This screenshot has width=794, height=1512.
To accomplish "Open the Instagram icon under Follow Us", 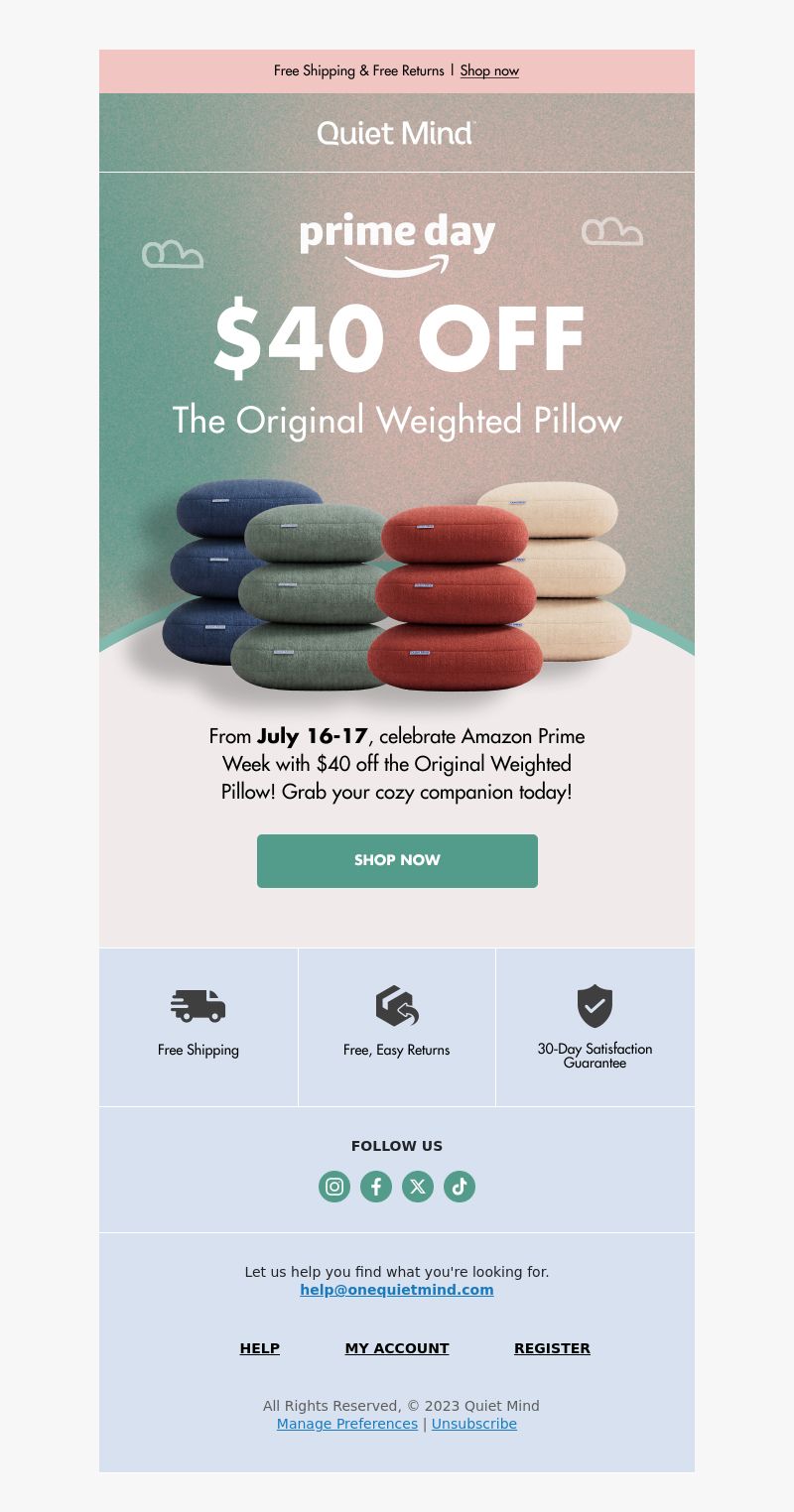I will [x=334, y=1187].
